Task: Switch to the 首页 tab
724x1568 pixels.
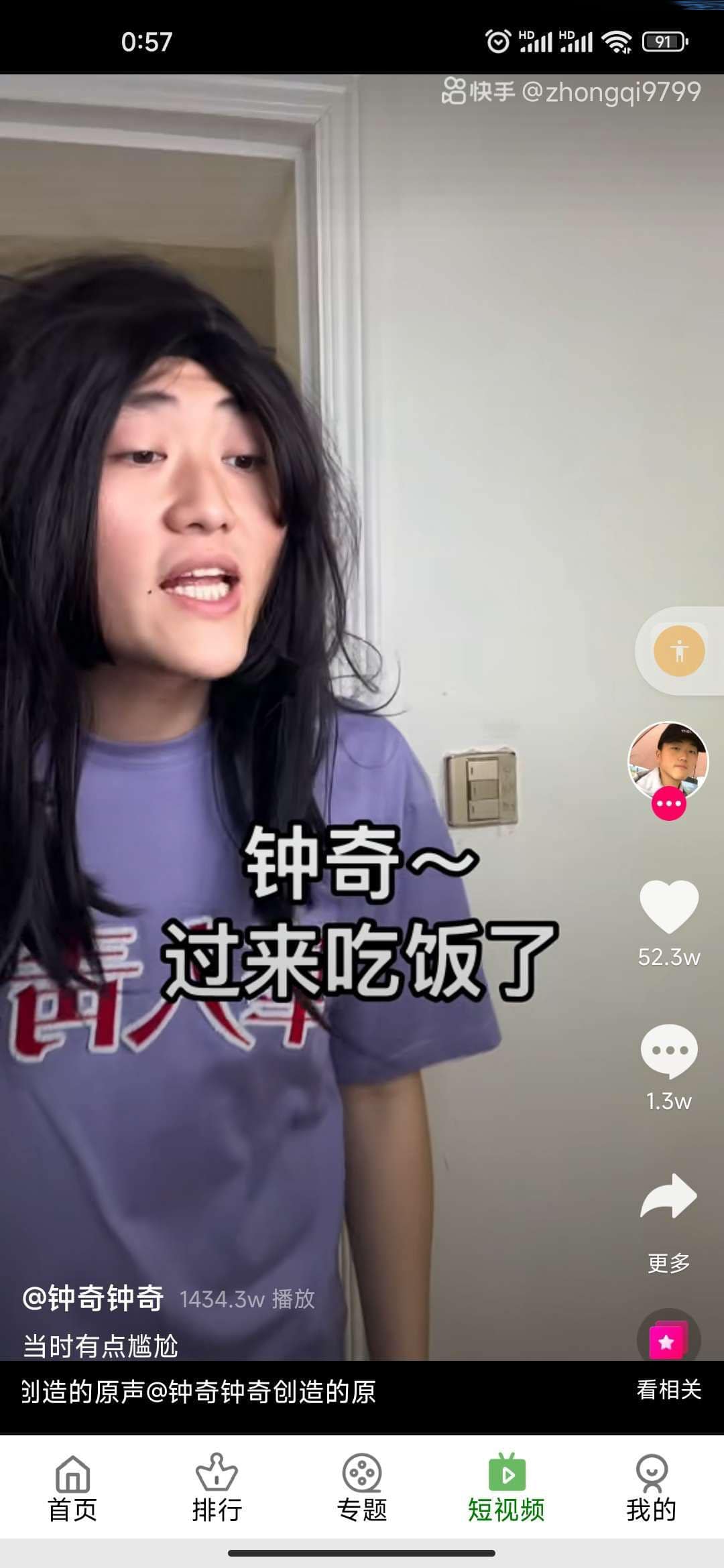Action: [x=72, y=1488]
